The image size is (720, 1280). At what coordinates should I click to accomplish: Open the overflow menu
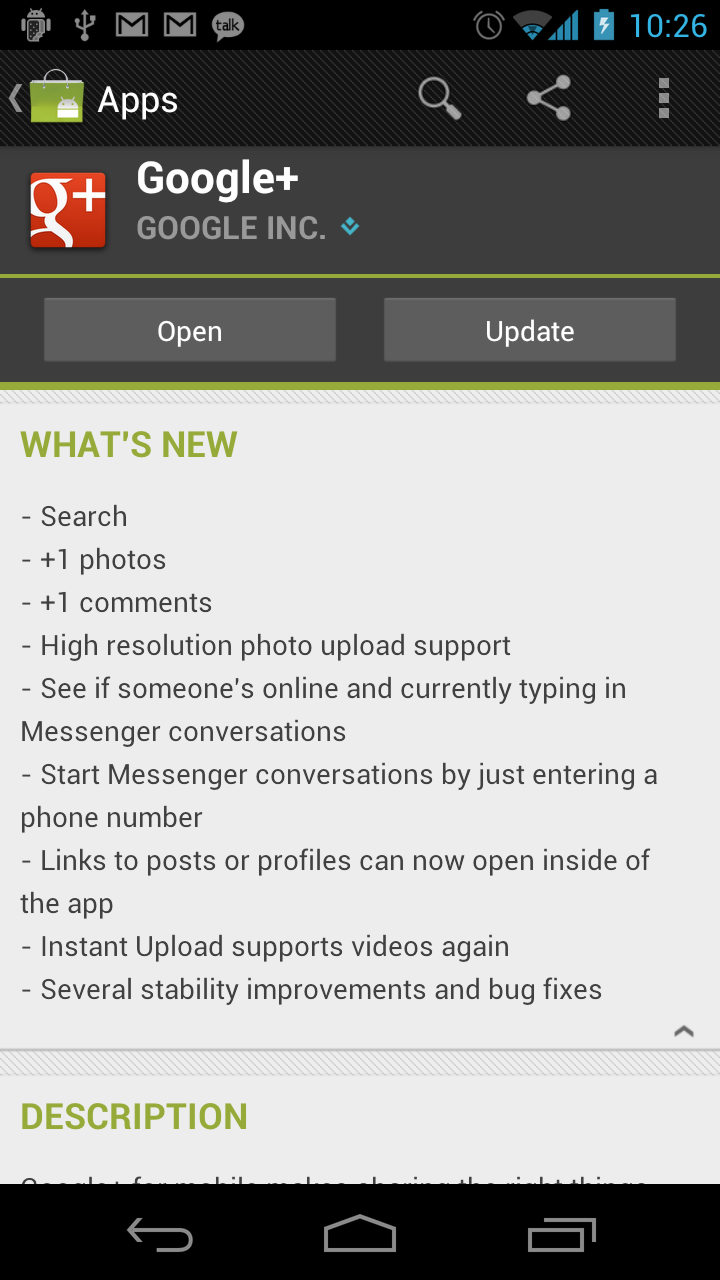(x=664, y=98)
